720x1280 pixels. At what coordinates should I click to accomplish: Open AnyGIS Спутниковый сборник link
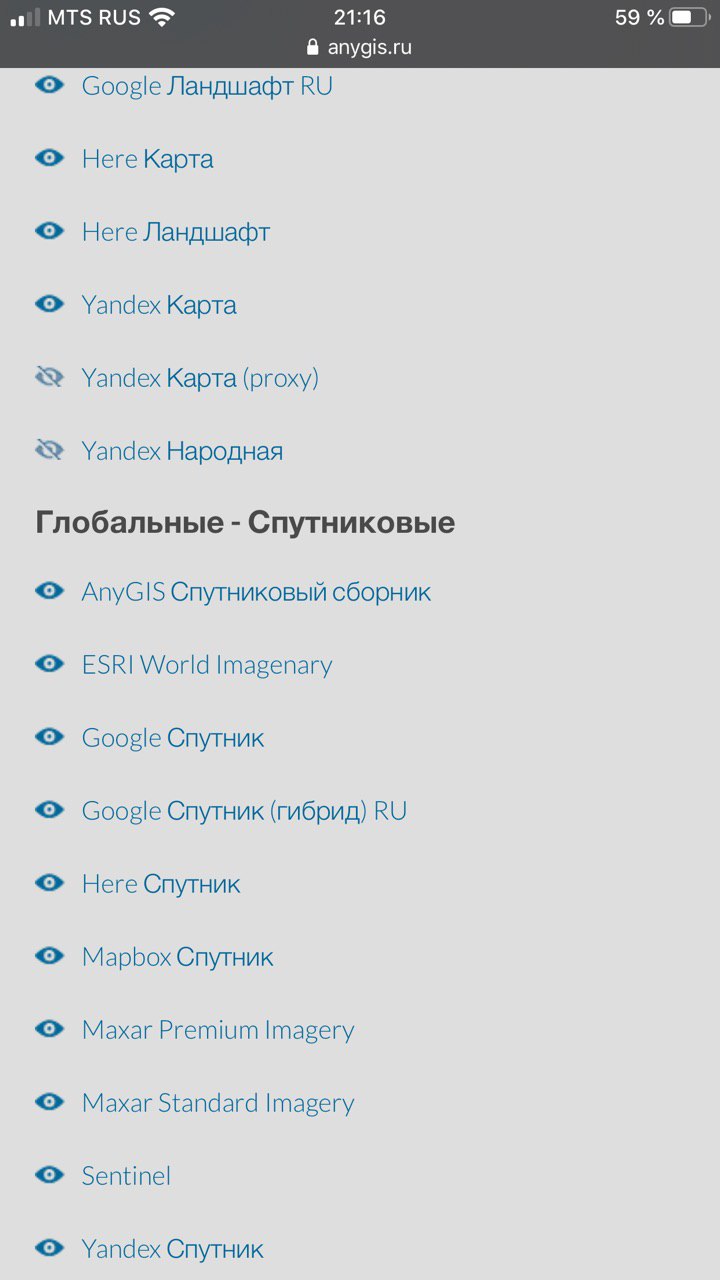coord(256,592)
